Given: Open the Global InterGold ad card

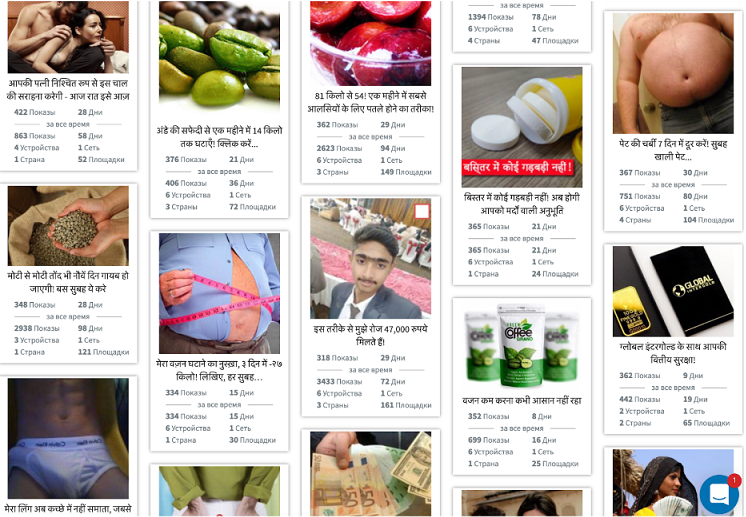Looking at the screenshot, I should (x=673, y=291).
